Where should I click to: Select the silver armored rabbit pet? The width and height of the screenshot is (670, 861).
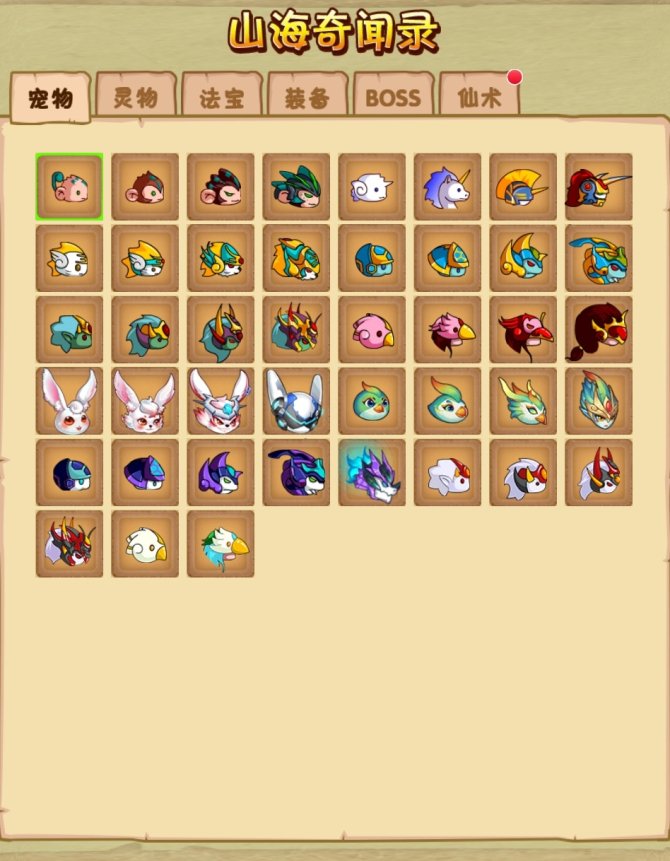pos(296,401)
